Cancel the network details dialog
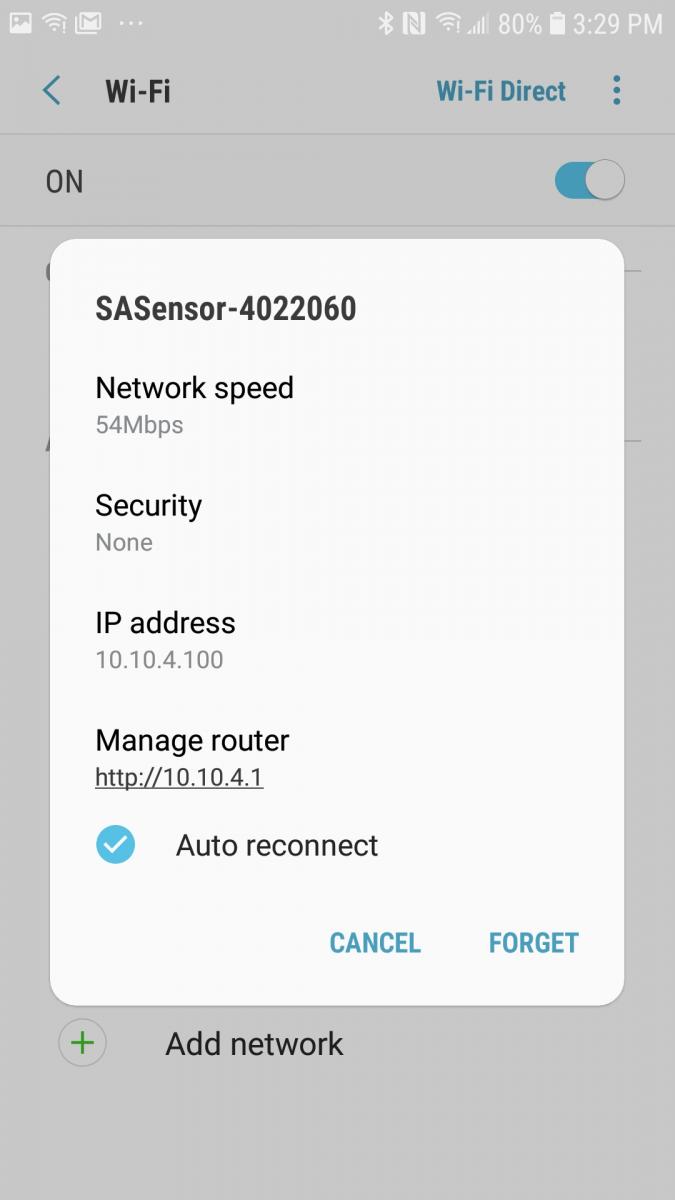 click(x=375, y=942)
